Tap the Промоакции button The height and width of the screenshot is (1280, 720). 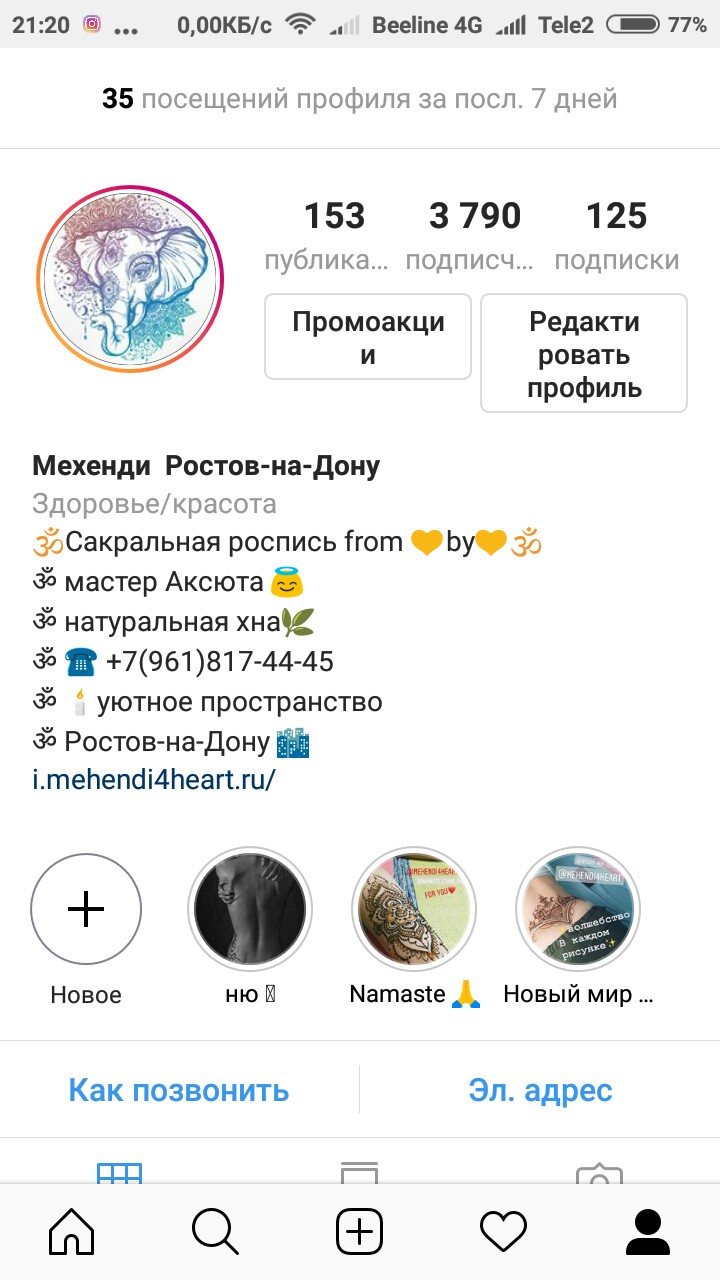pyautogui.click(x=367, y=336)
